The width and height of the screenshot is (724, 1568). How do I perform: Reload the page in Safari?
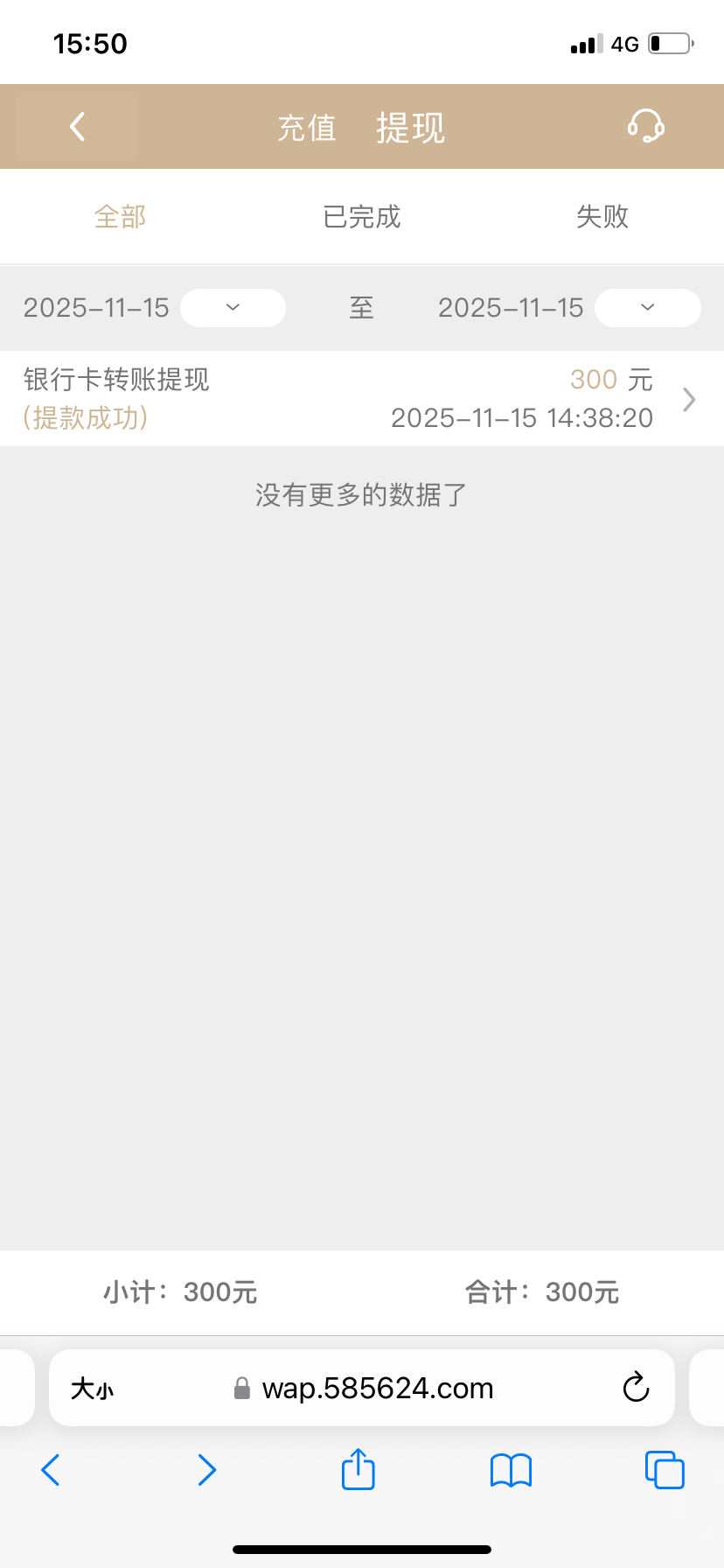(x=636, y=1388)
